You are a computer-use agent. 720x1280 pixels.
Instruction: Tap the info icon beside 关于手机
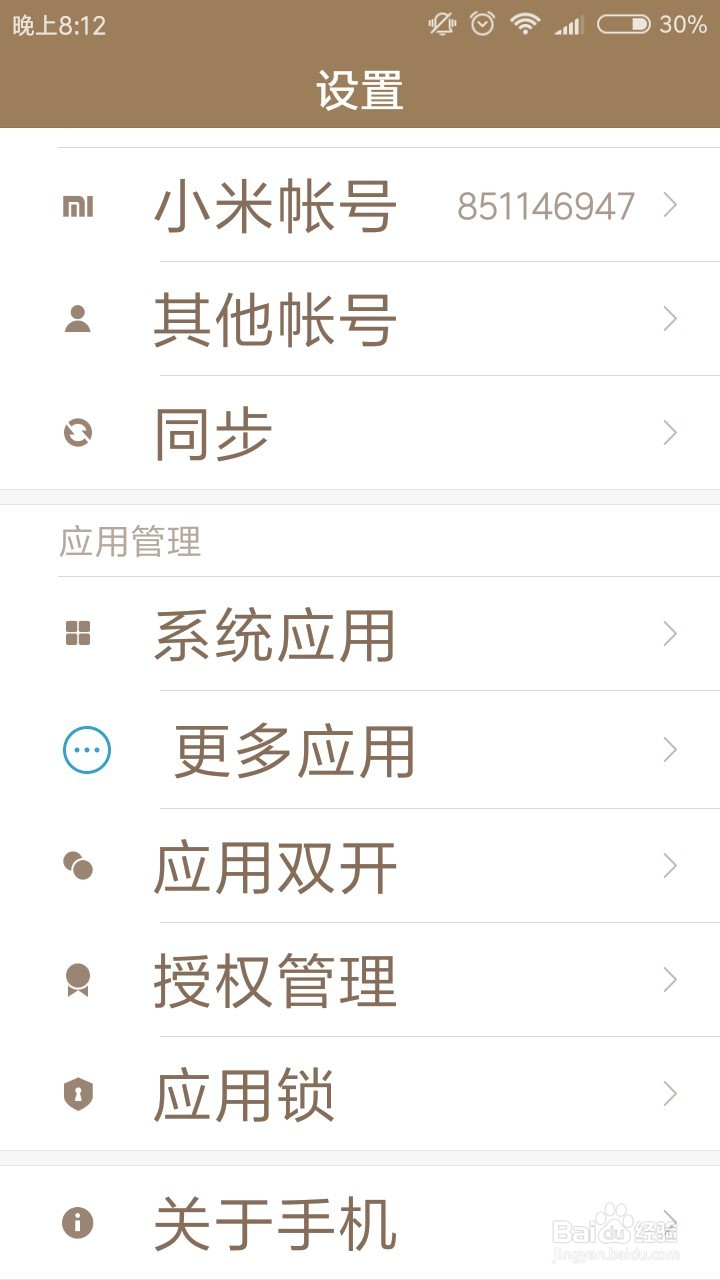coord(80,1222)
